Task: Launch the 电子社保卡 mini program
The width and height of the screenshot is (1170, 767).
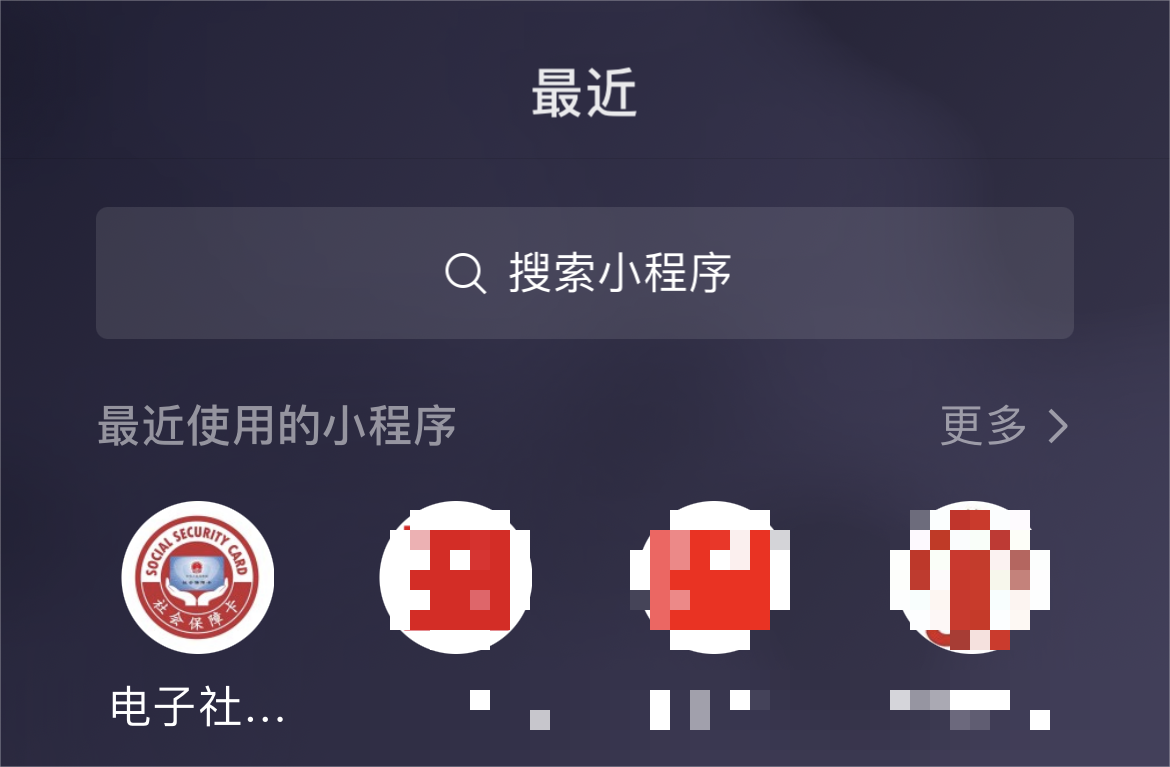Action: pyautogui.click(x=198, y=577)
